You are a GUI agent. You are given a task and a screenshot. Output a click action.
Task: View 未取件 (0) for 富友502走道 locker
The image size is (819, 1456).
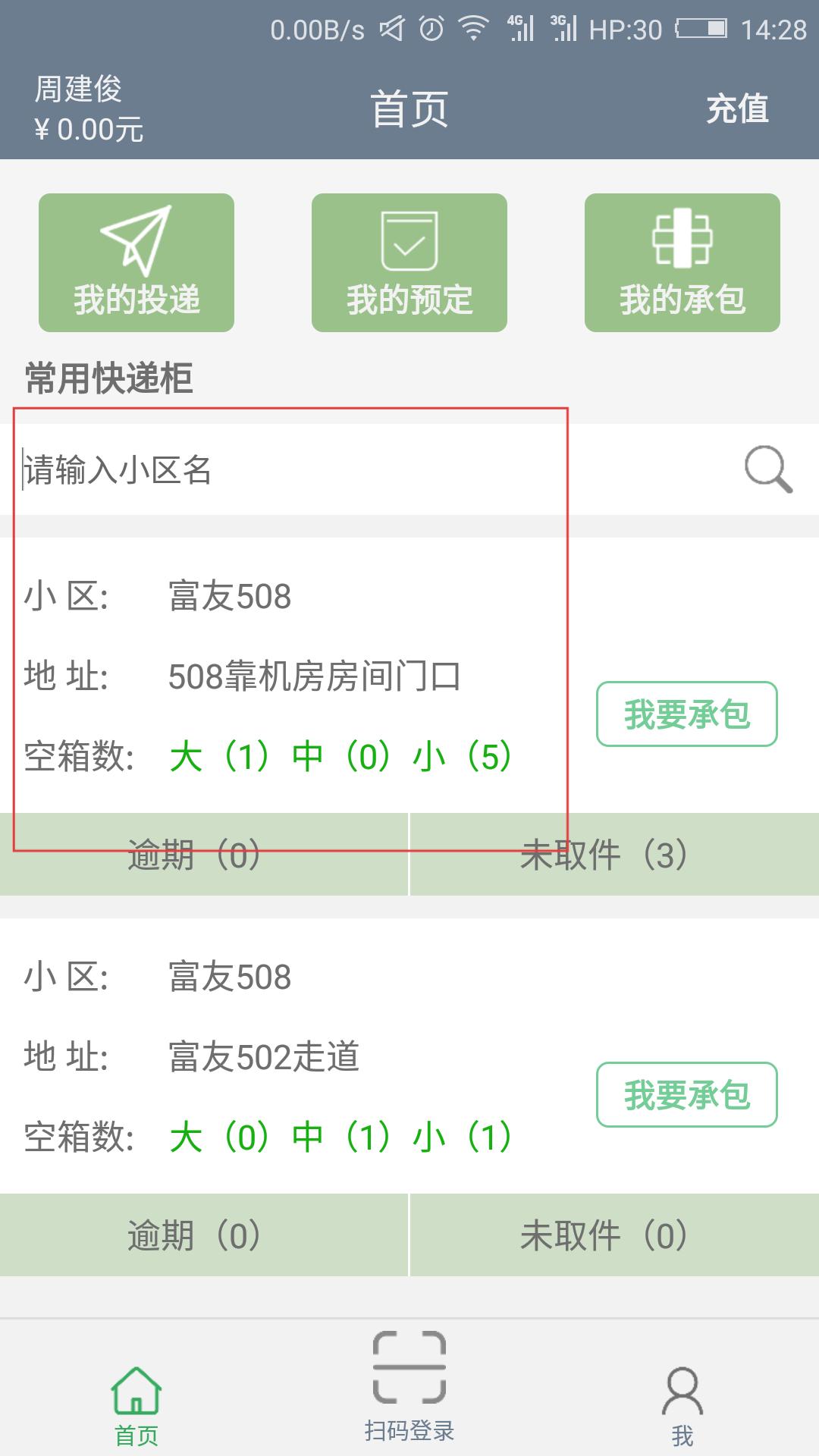point(615,1235)
